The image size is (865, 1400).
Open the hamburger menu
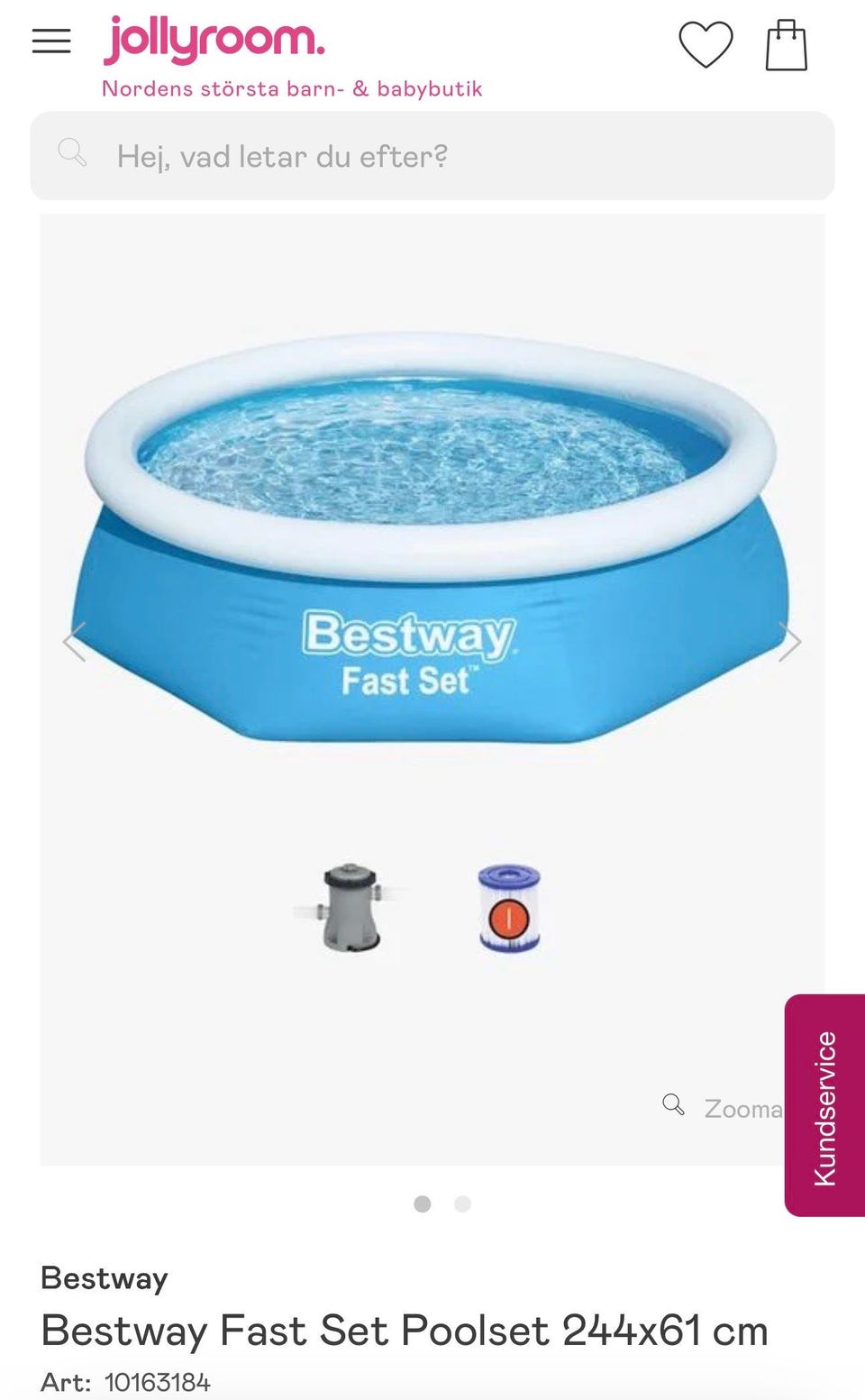click(x=51, y=41)
